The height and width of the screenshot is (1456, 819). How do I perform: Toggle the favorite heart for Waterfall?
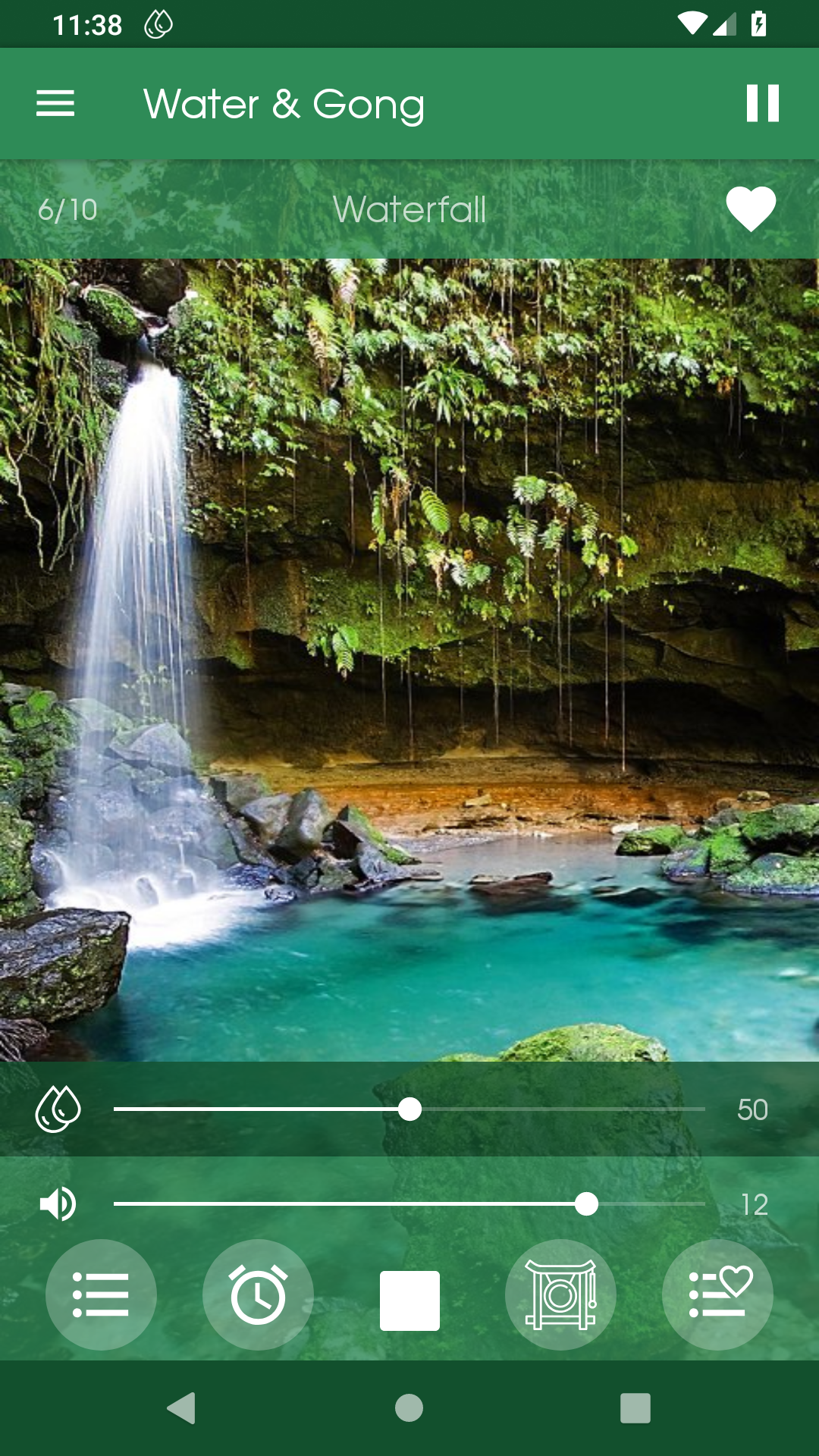pos(751,209)
